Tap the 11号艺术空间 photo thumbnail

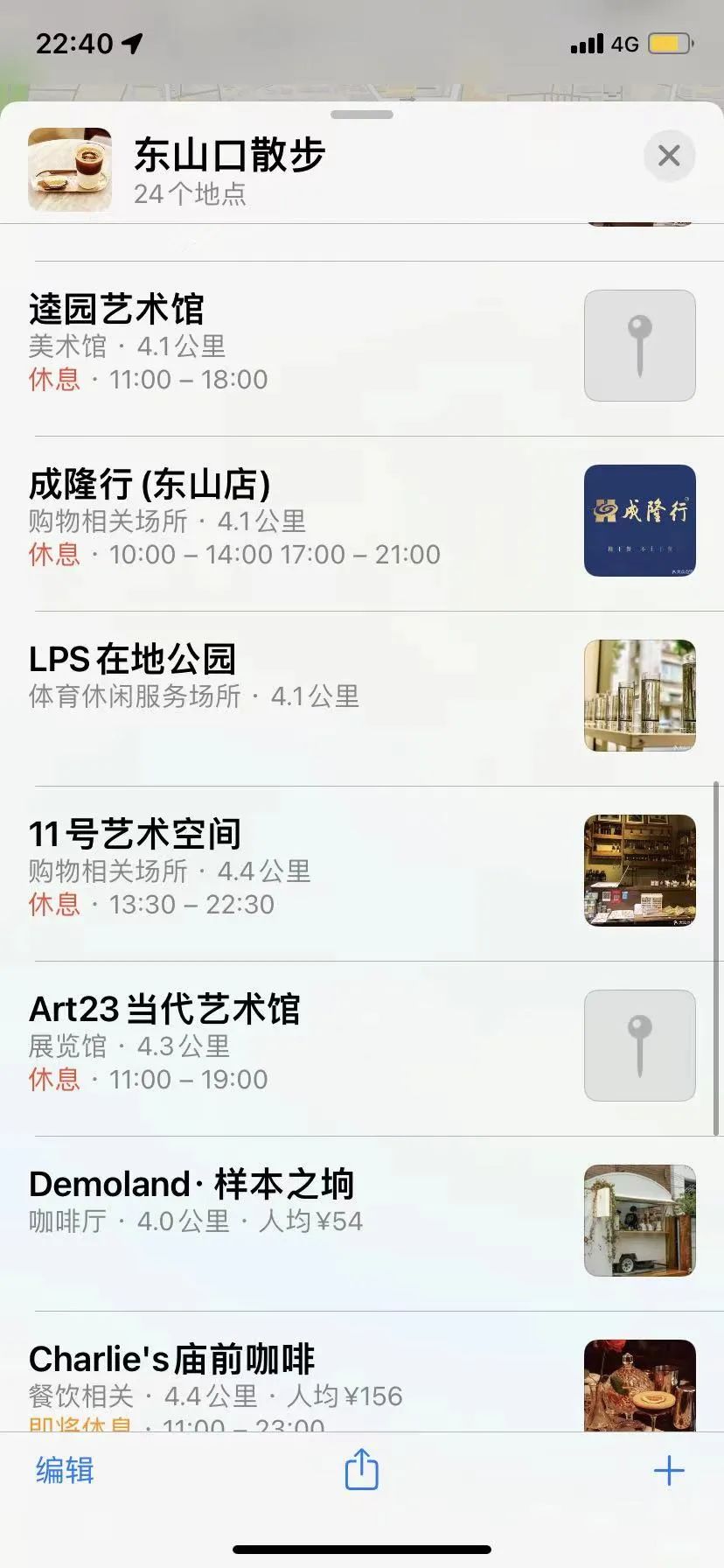point(639,871)
